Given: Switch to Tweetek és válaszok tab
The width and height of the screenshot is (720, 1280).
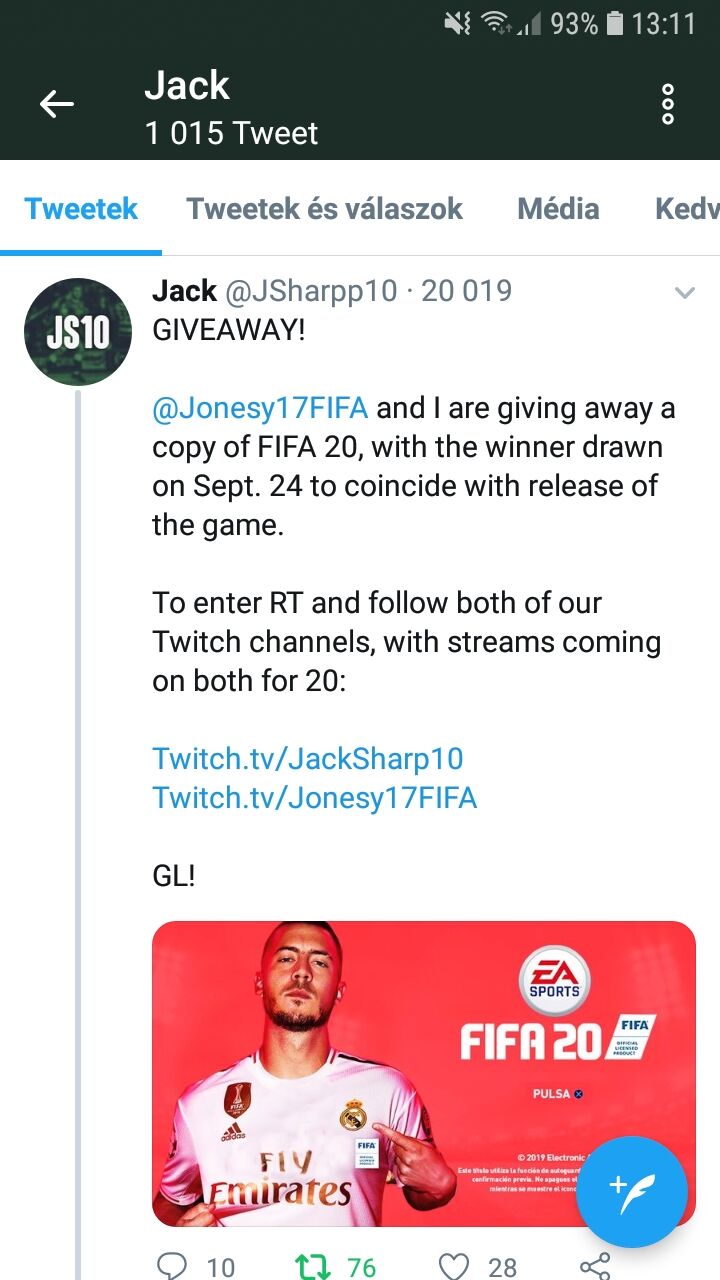Looking at the screenshot, I should click(x=324, y=208).
